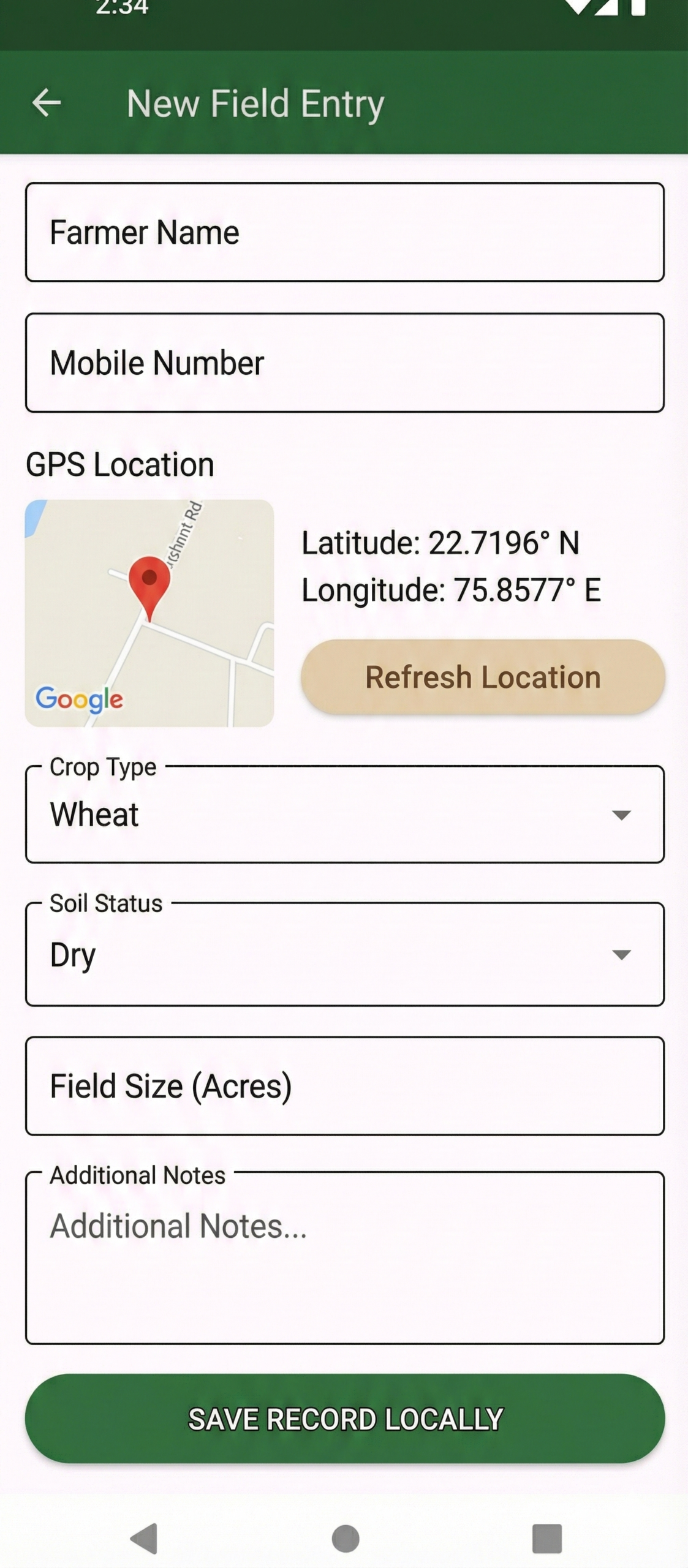Refresh Location coordinates

click(x=482, y=677)
